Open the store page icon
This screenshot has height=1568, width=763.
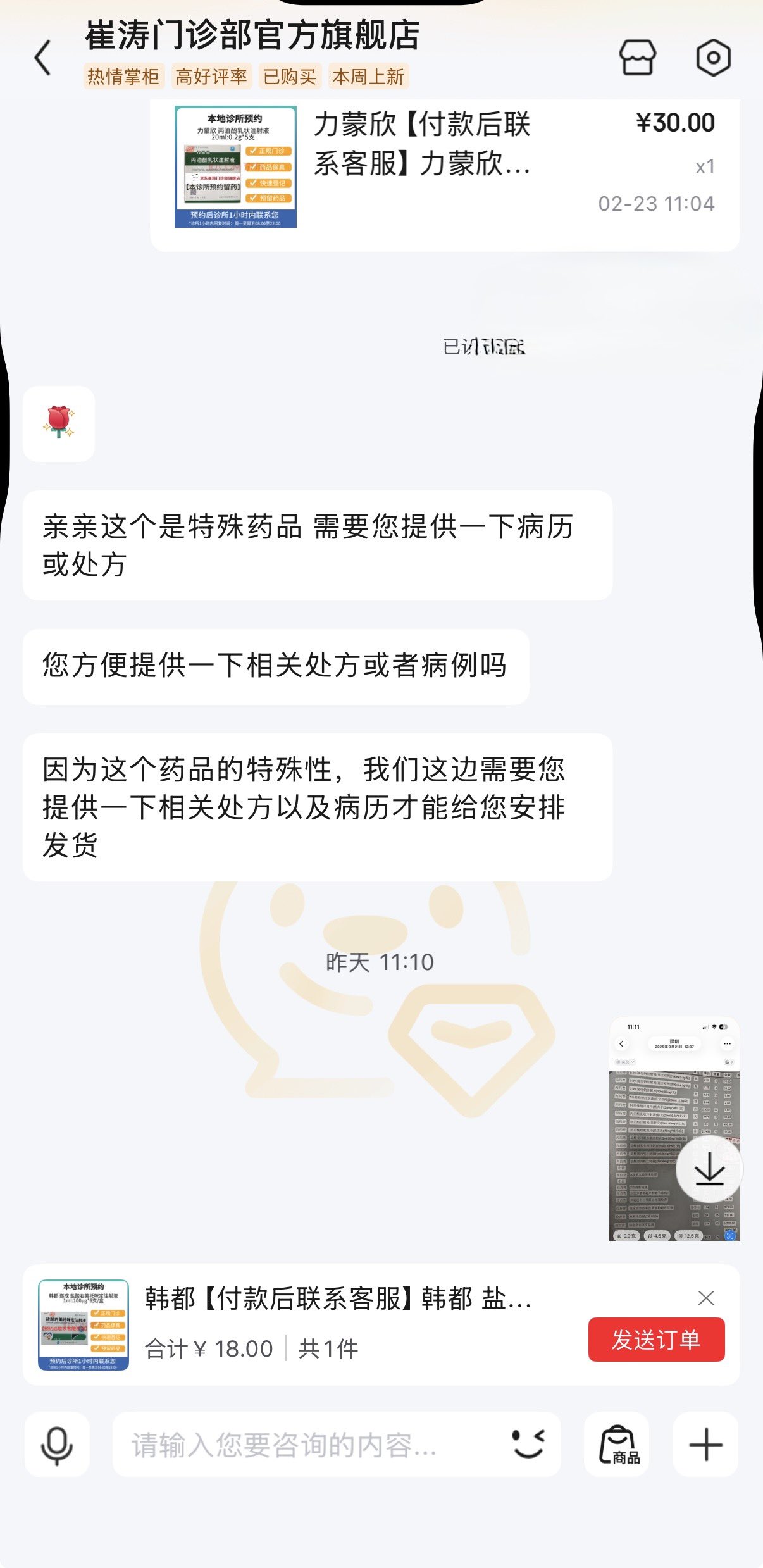637,58
